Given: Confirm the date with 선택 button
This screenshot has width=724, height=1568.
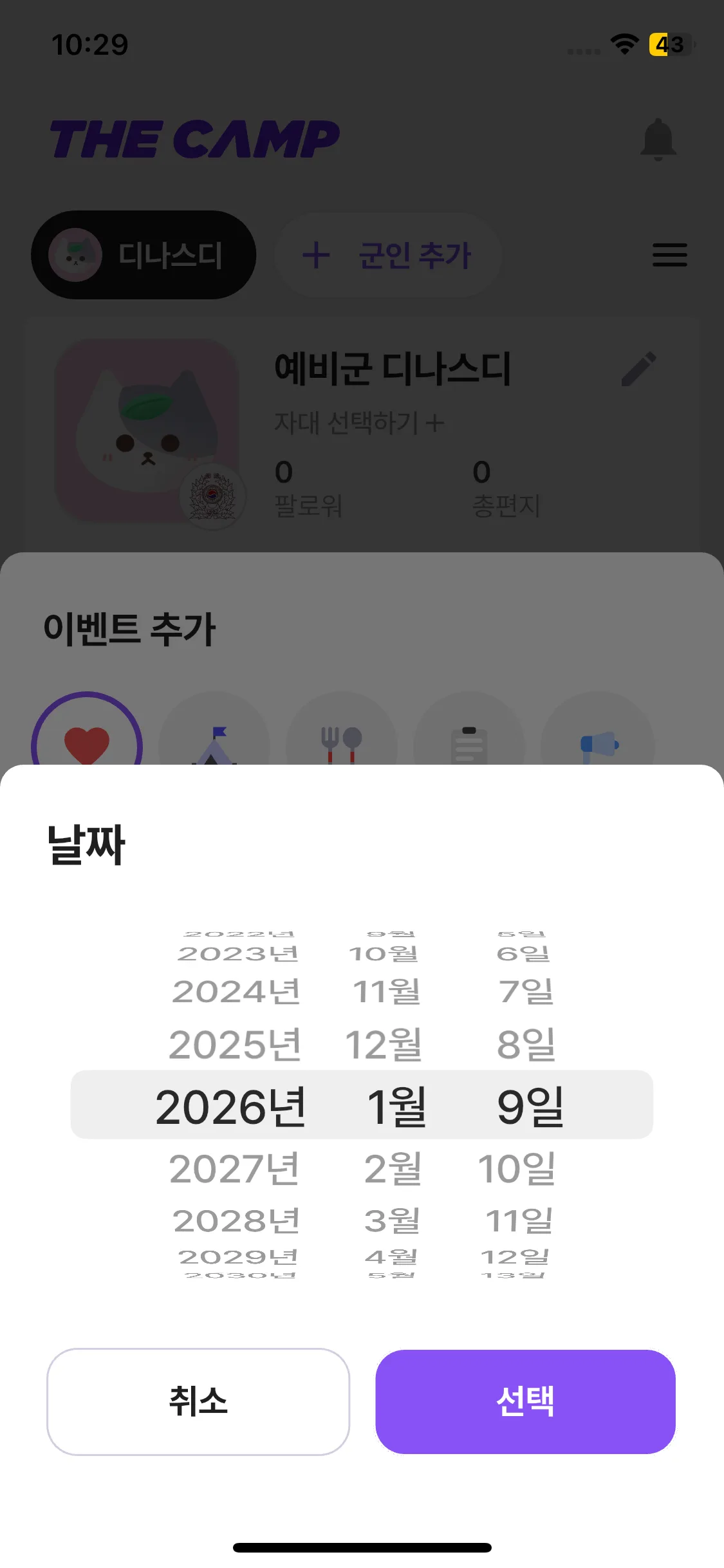Looking at the screenshot, I should [x=525, y=1401].
